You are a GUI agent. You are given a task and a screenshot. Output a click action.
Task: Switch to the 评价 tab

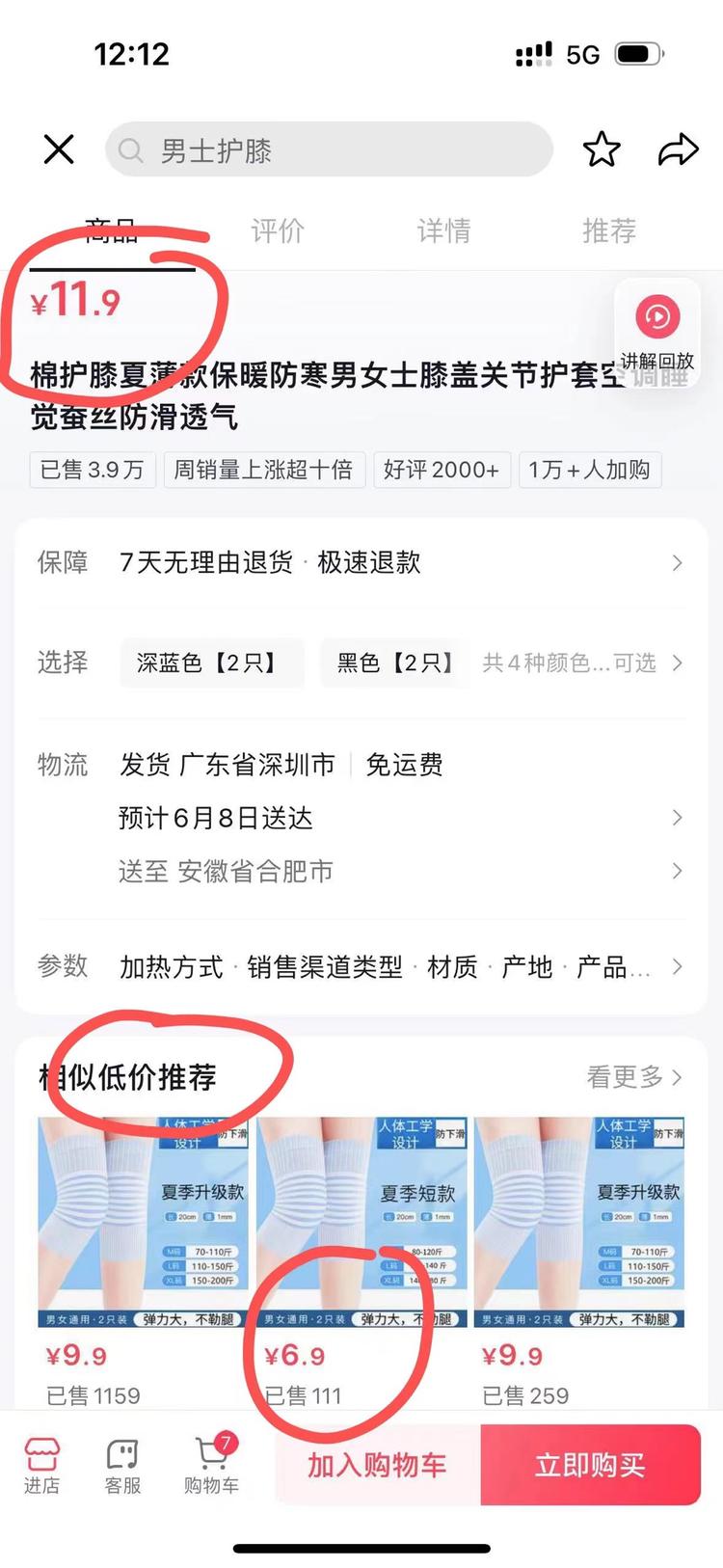tap(279, 230)
